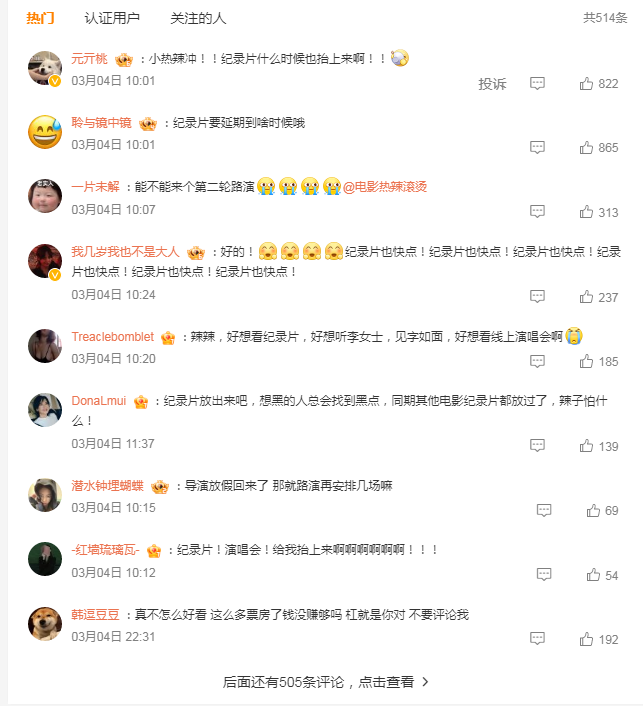Switch to the 关注的人 tab
Viewport: 643px width, 706px height.
click(x=198, y=18)
